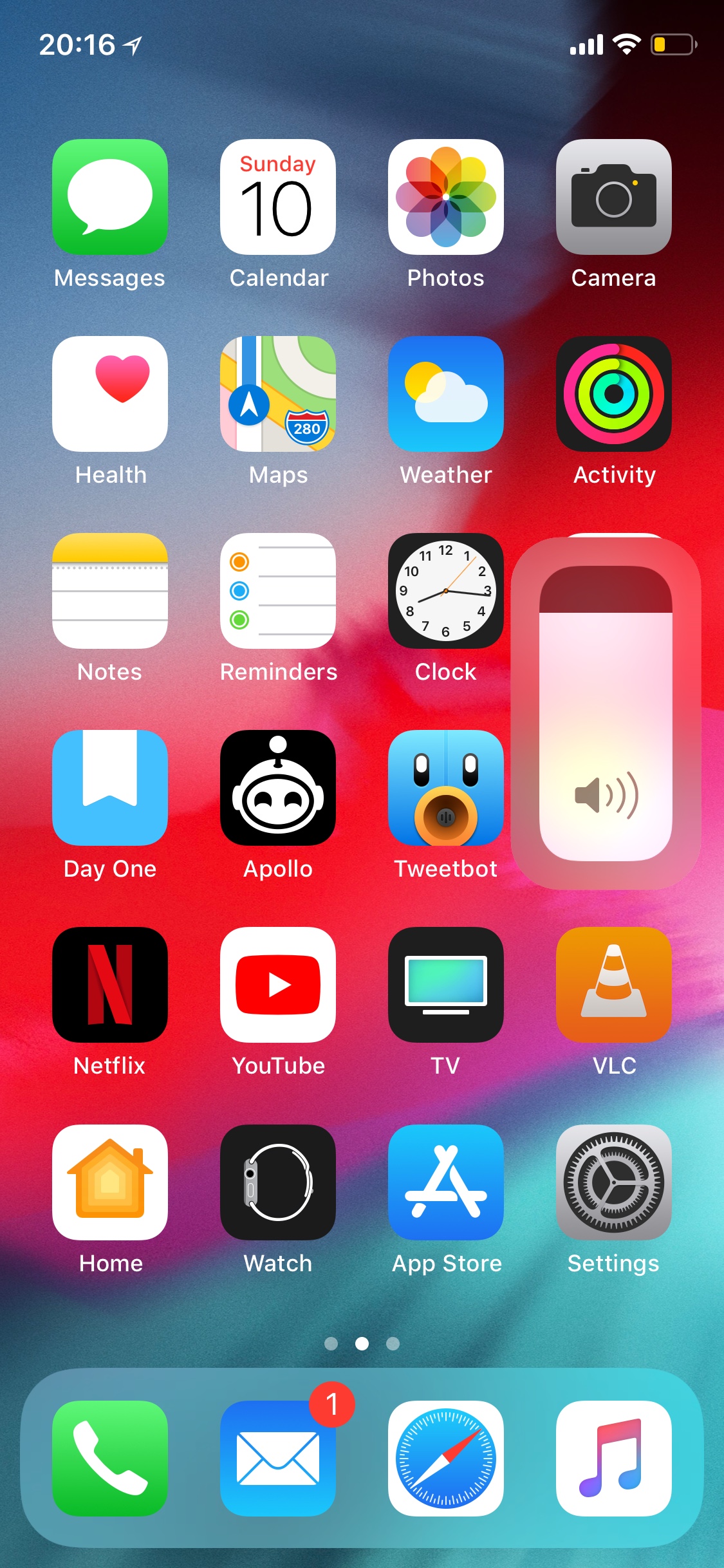Open Mail with one unread badge

tap(278, 1459)
